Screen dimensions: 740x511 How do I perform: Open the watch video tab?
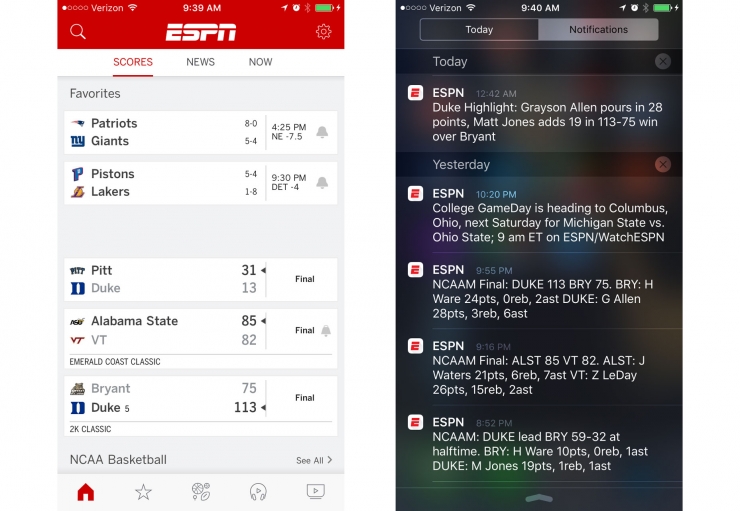pyautogui.click(x=316, y=491)
